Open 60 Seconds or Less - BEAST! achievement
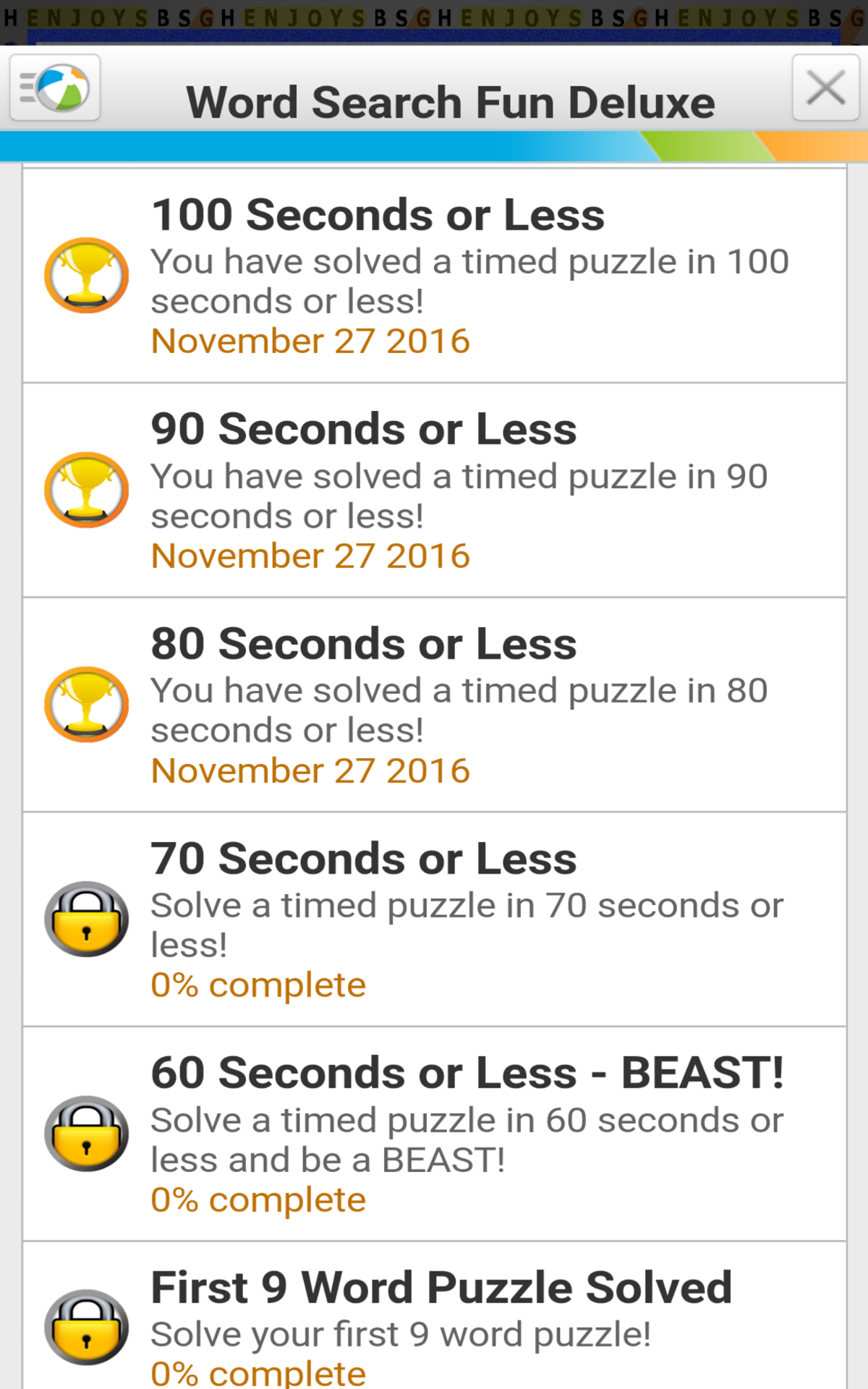The image size is (868, 1389). point(434,1134)
